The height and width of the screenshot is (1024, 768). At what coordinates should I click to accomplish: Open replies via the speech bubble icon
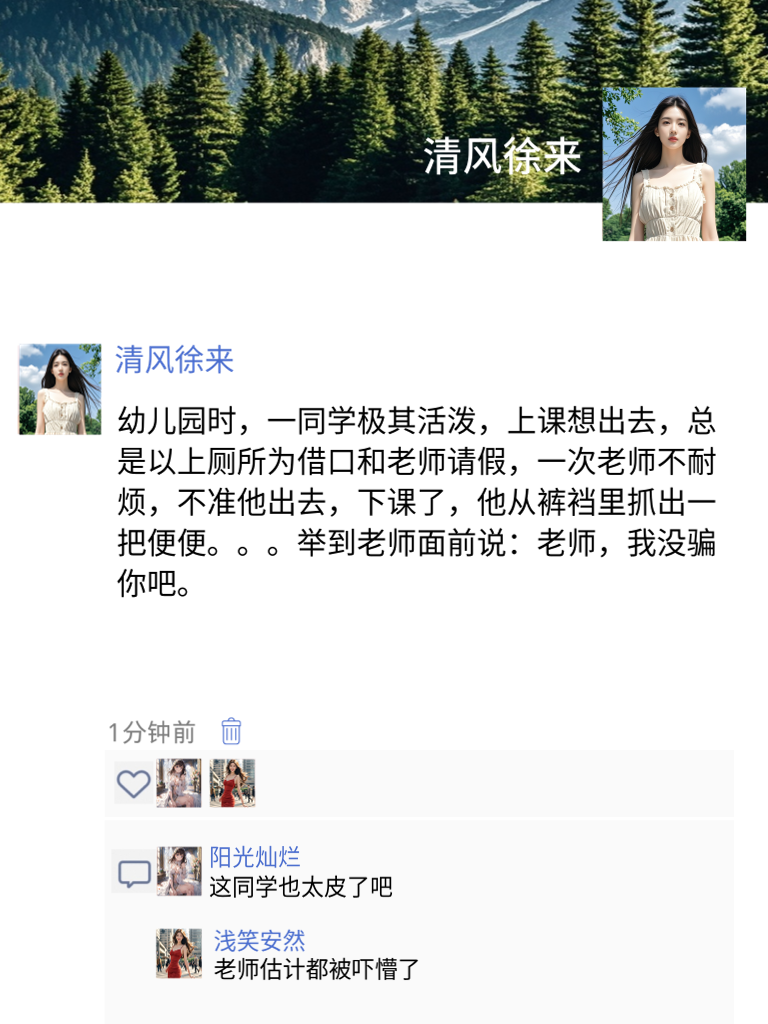click(x=131, y=874)
